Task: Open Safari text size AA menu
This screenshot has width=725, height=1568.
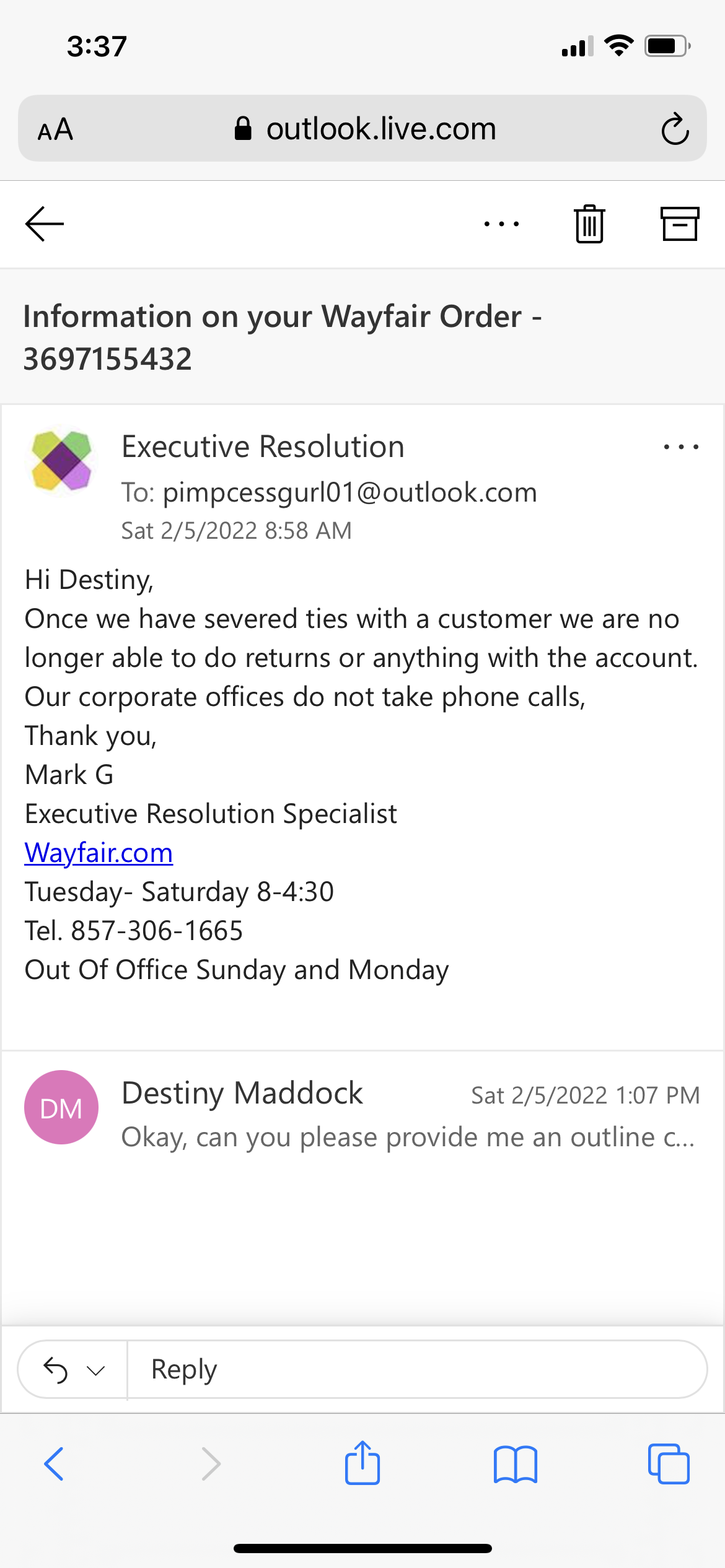Action: click(x=56, y=129)
